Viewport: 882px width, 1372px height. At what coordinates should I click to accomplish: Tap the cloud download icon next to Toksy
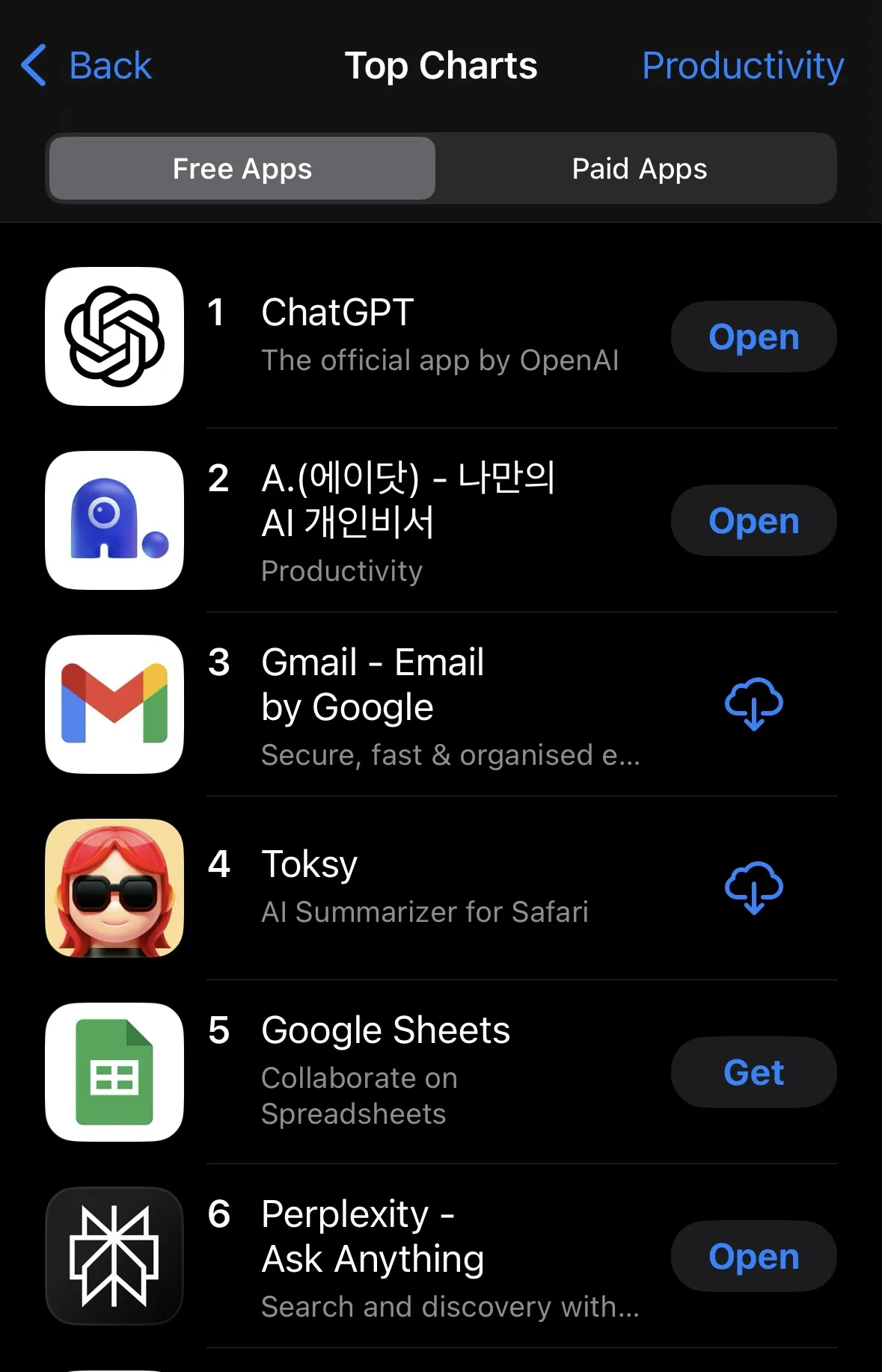click(x=753, y=888)
